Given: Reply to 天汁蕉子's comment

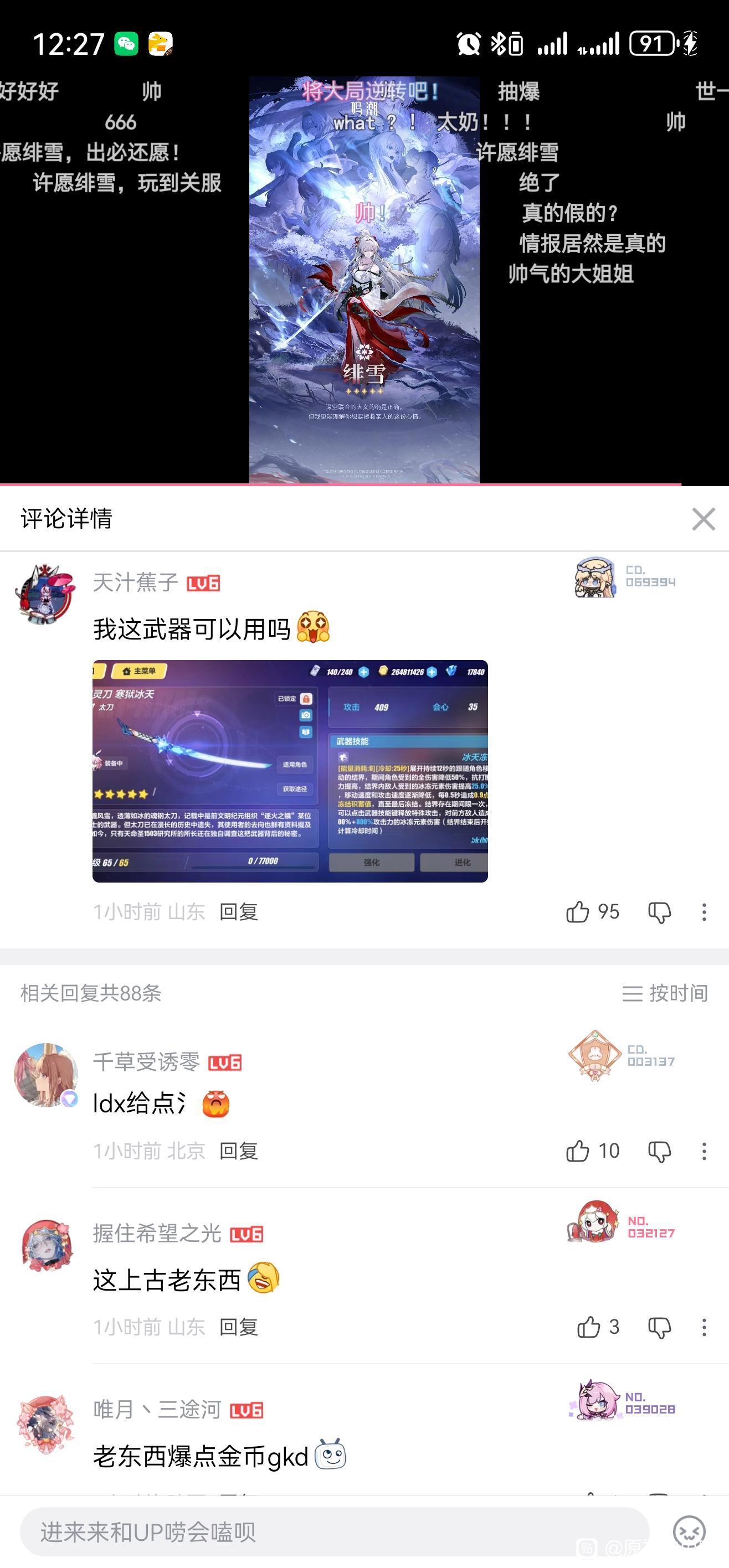Looking at the screenshot, I should click(x=239, y=912).
